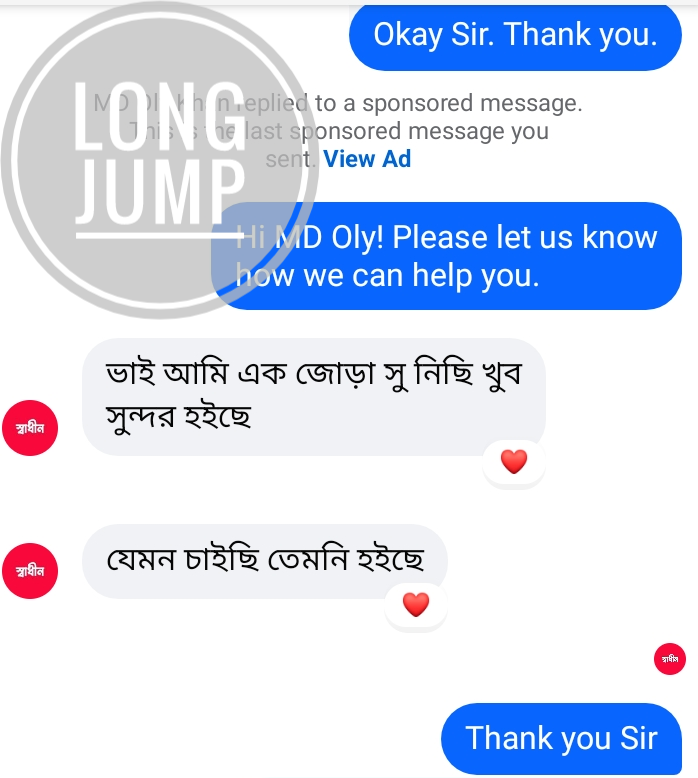Open the View Ad link

click(x=367, y=159)
